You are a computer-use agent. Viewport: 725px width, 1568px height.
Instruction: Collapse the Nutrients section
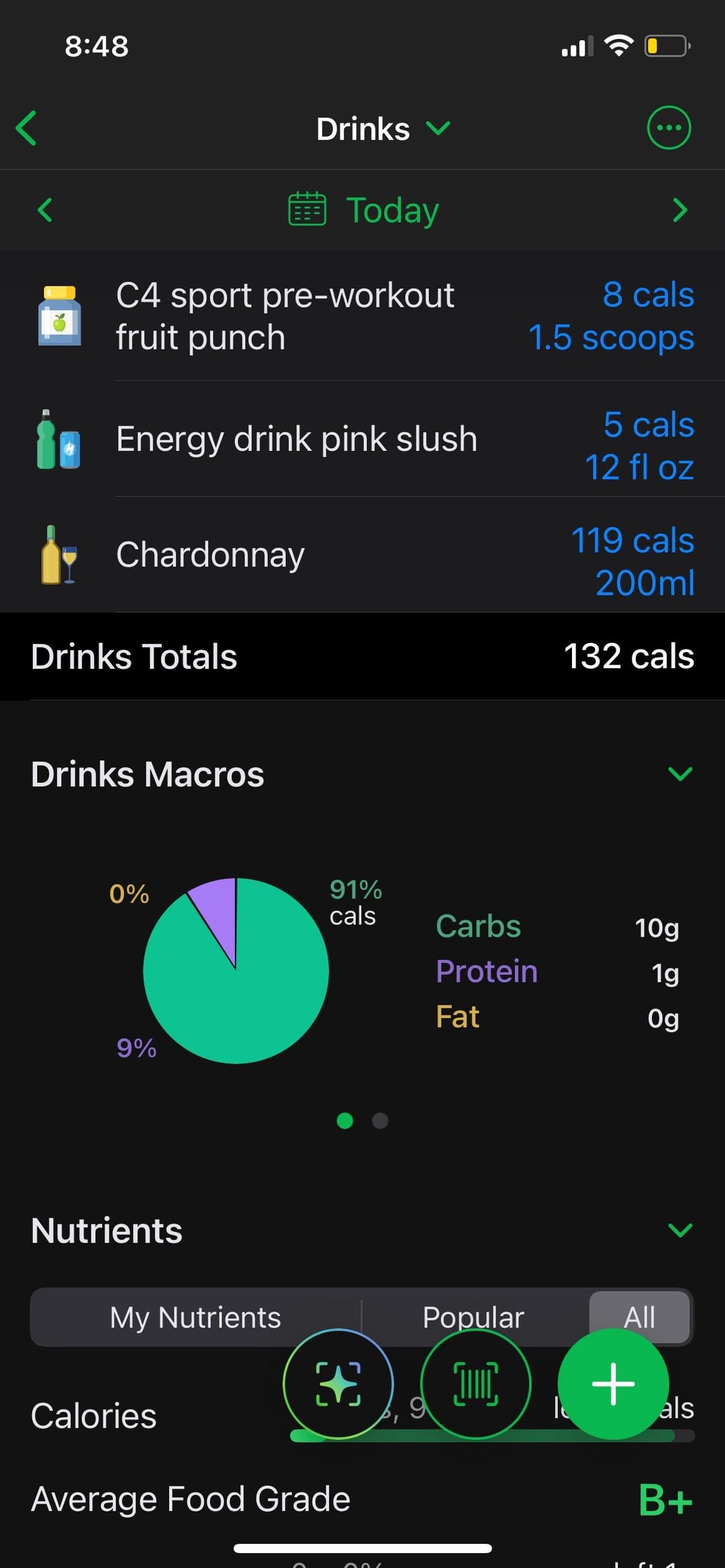tap(679, 1230)
